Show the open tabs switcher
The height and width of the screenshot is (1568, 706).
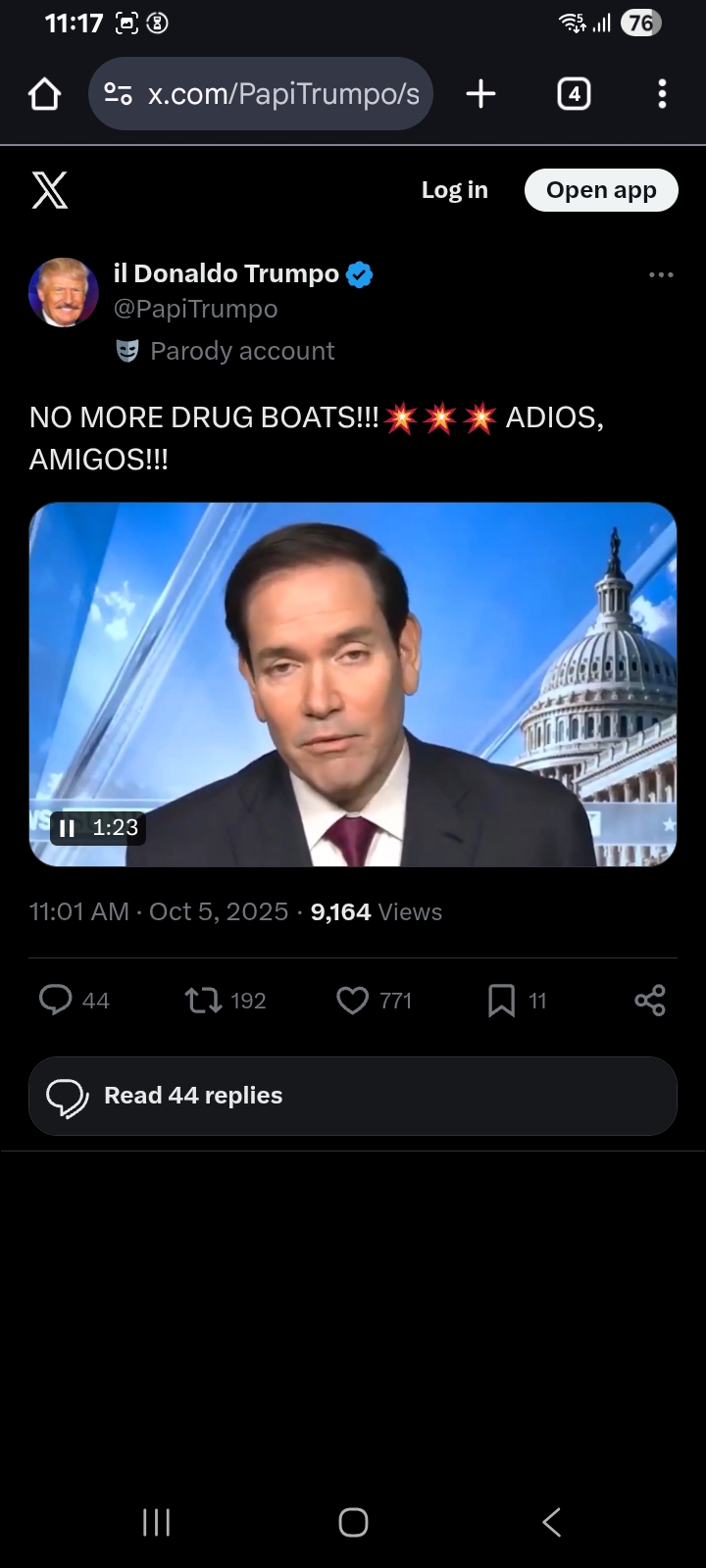[x=574, y=94]
